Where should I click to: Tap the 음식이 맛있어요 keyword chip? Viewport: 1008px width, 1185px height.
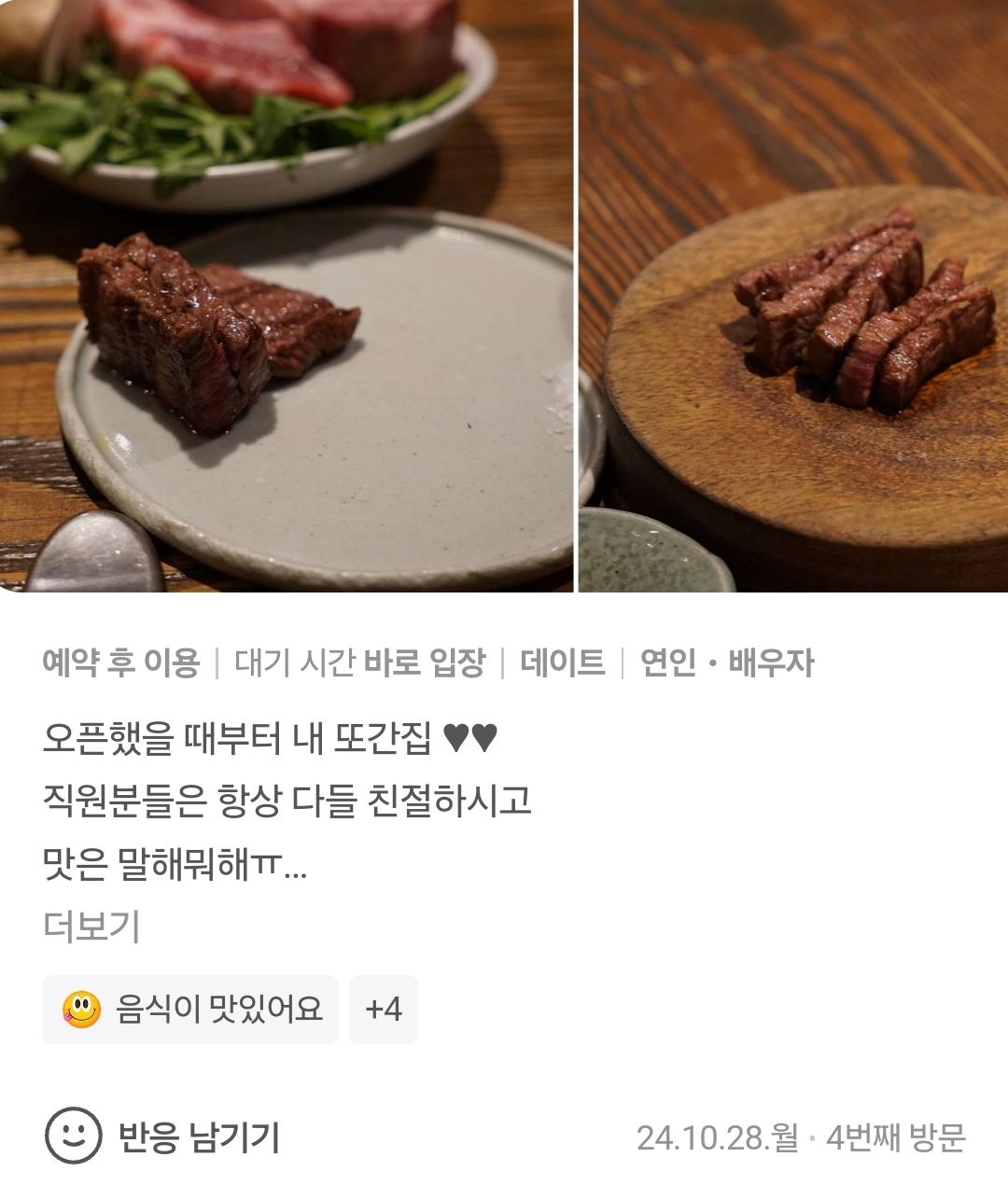[190, 1010]
